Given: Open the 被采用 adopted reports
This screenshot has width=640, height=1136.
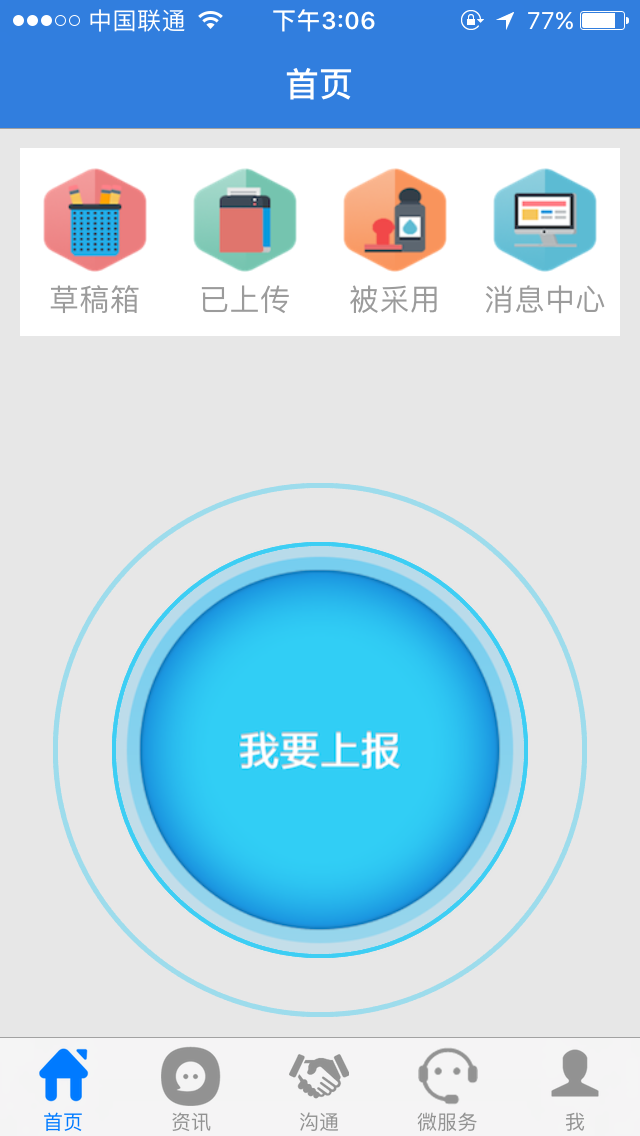Looking at the screenshot, I should (x=394, y=241).
